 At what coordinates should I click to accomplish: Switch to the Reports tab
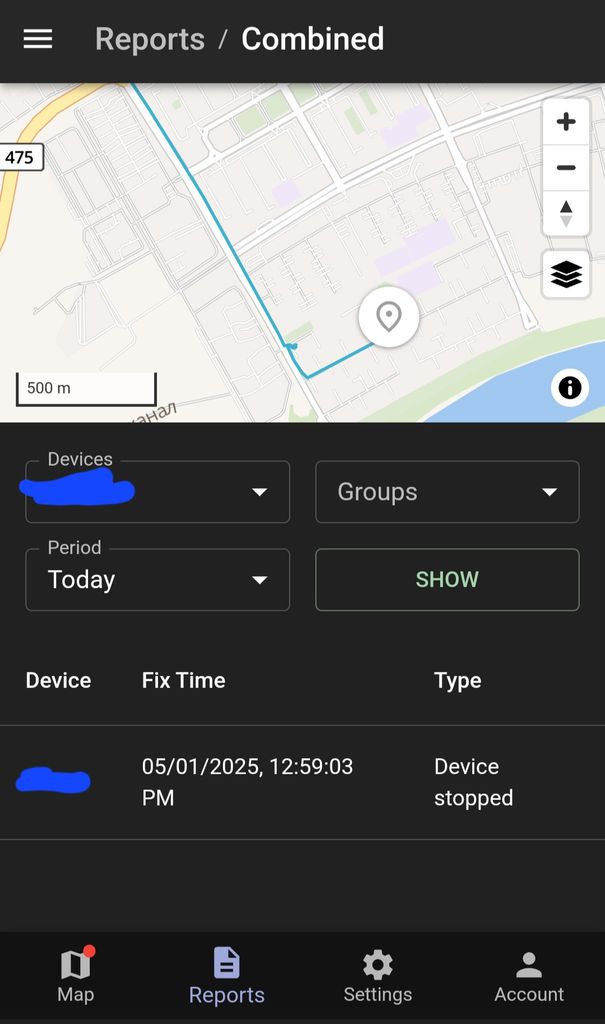[227, 976]
